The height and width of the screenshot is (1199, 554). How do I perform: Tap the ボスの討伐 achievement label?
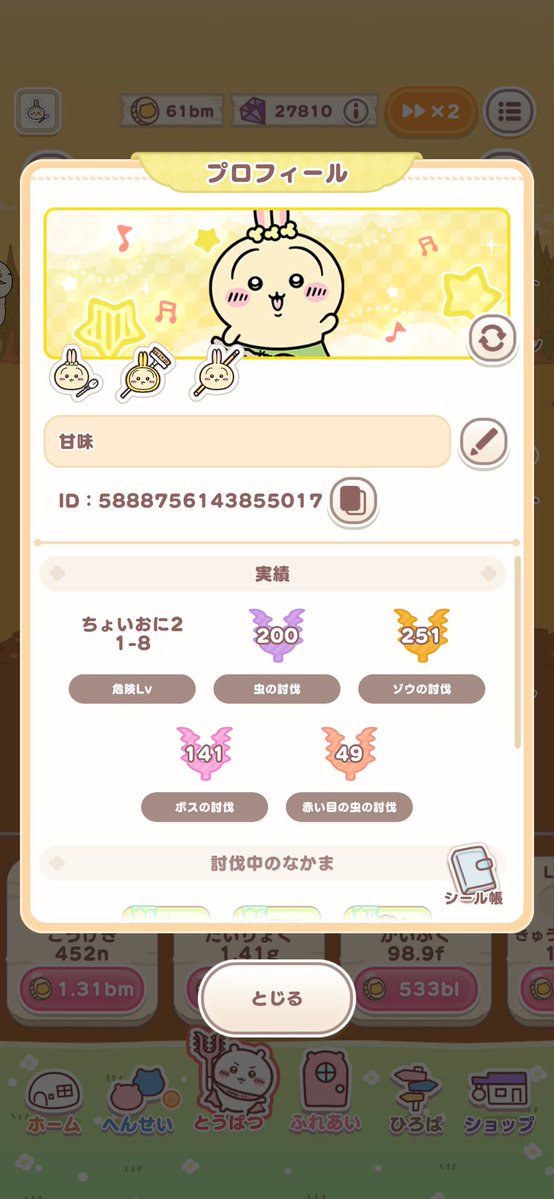(x=204, y=807)
